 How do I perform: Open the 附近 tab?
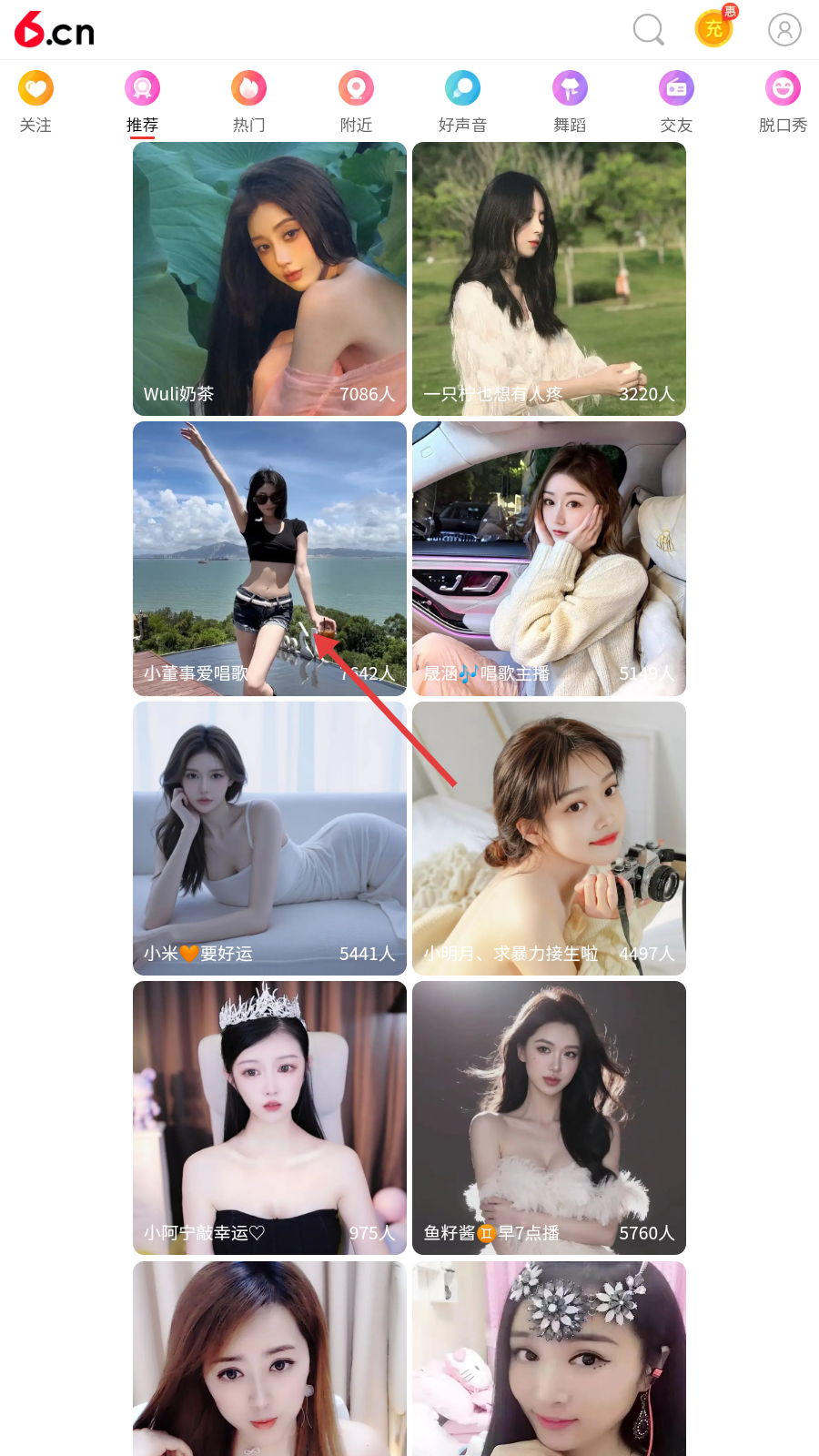pyautogui.click(x=356, y=102)
